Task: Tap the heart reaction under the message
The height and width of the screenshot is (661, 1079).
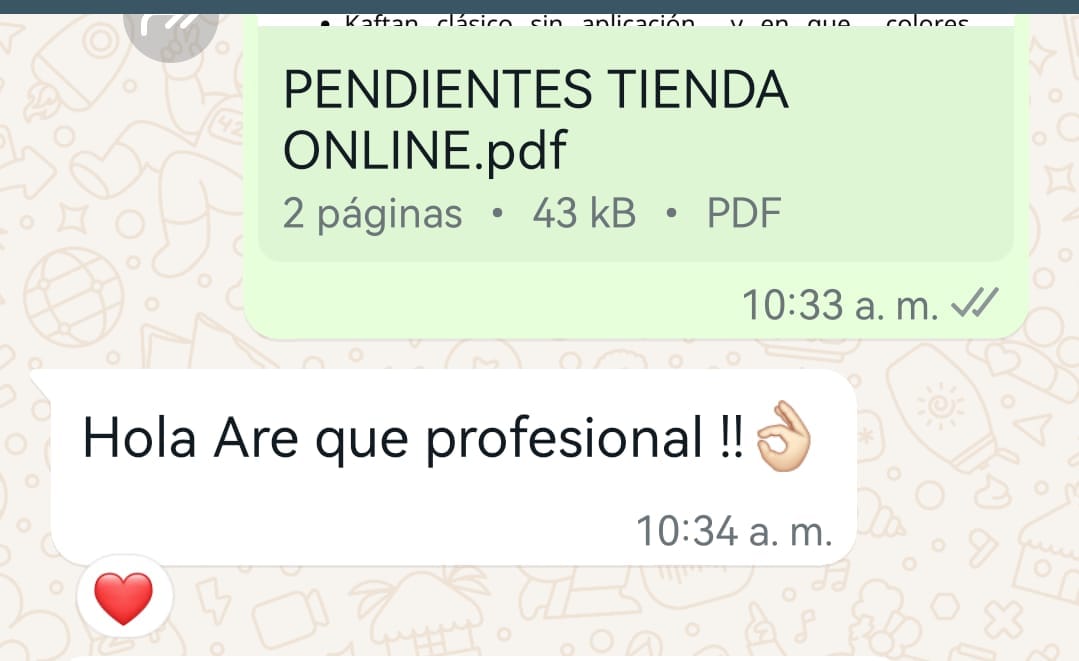Action: 124,600
